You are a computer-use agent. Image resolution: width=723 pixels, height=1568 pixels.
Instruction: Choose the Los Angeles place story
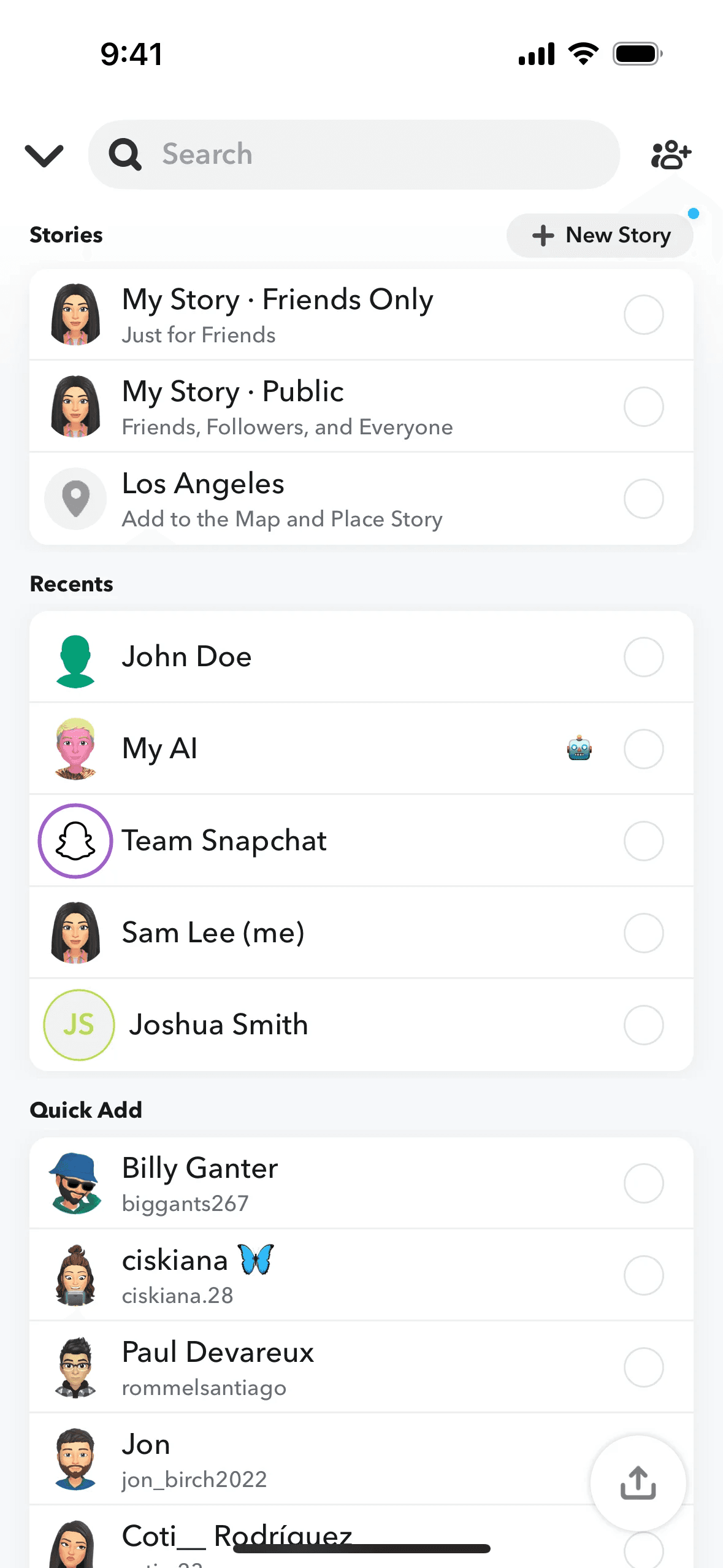(643, 499)
